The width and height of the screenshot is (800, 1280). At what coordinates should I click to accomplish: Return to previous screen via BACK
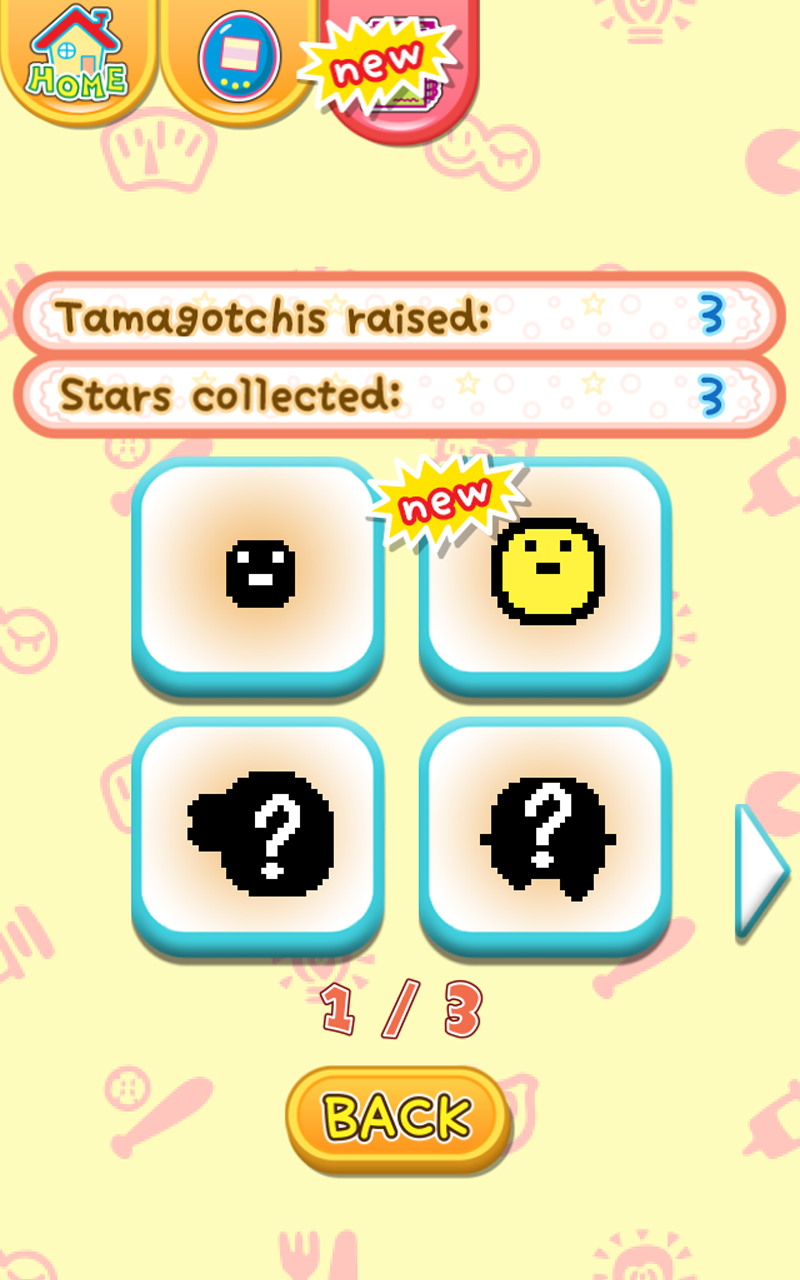[398, 1113]
